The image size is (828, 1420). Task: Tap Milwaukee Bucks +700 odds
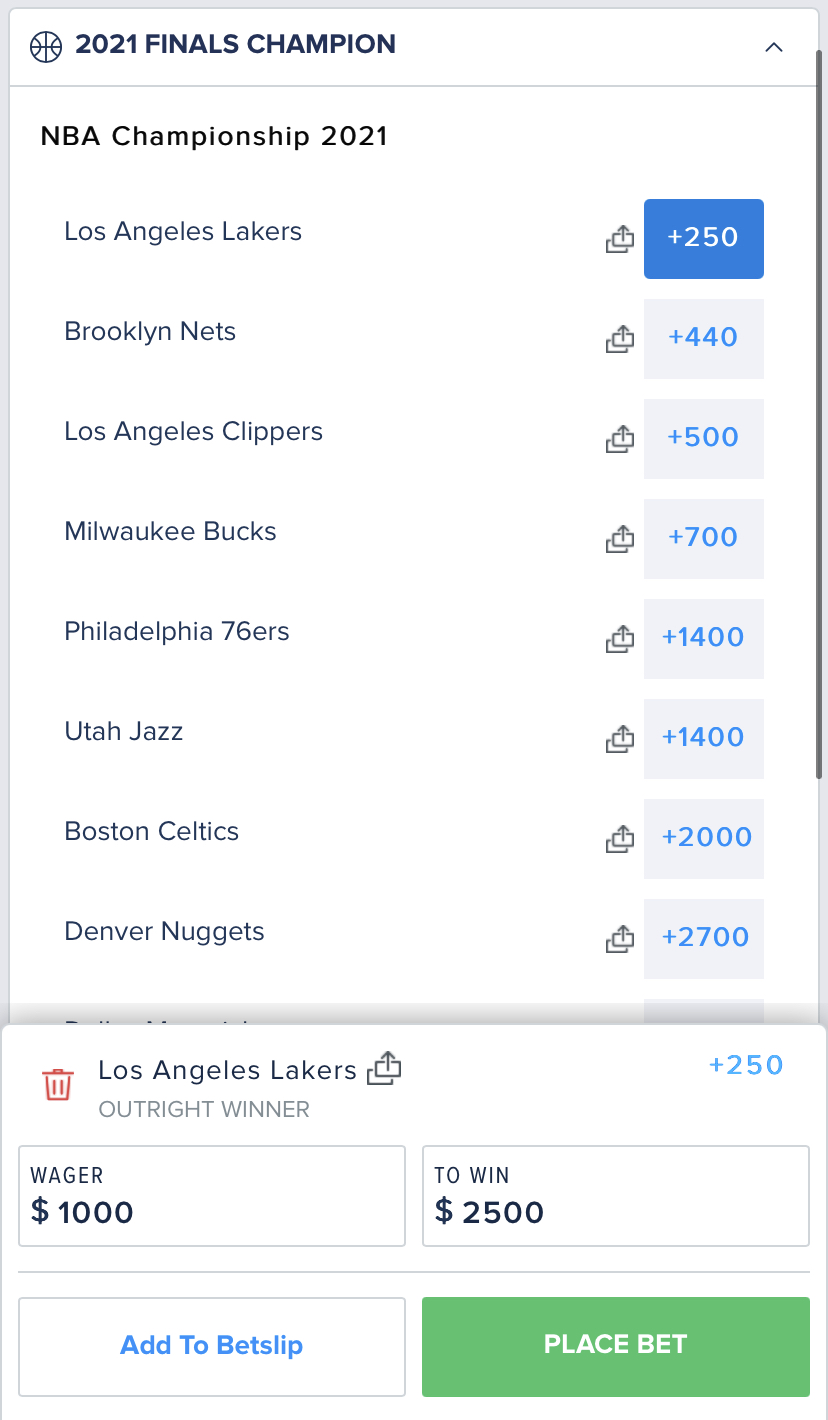pos(704,538)
